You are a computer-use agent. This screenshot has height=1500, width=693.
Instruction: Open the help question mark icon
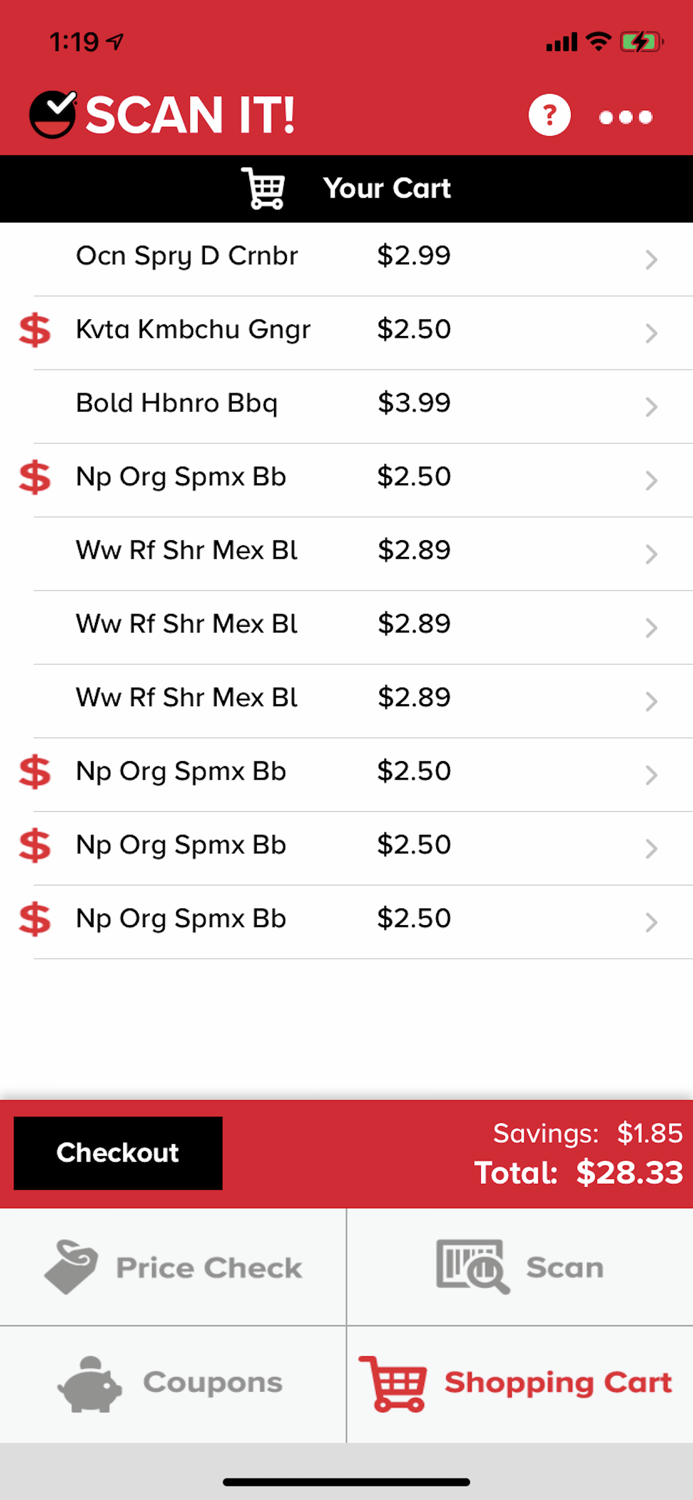549,116
